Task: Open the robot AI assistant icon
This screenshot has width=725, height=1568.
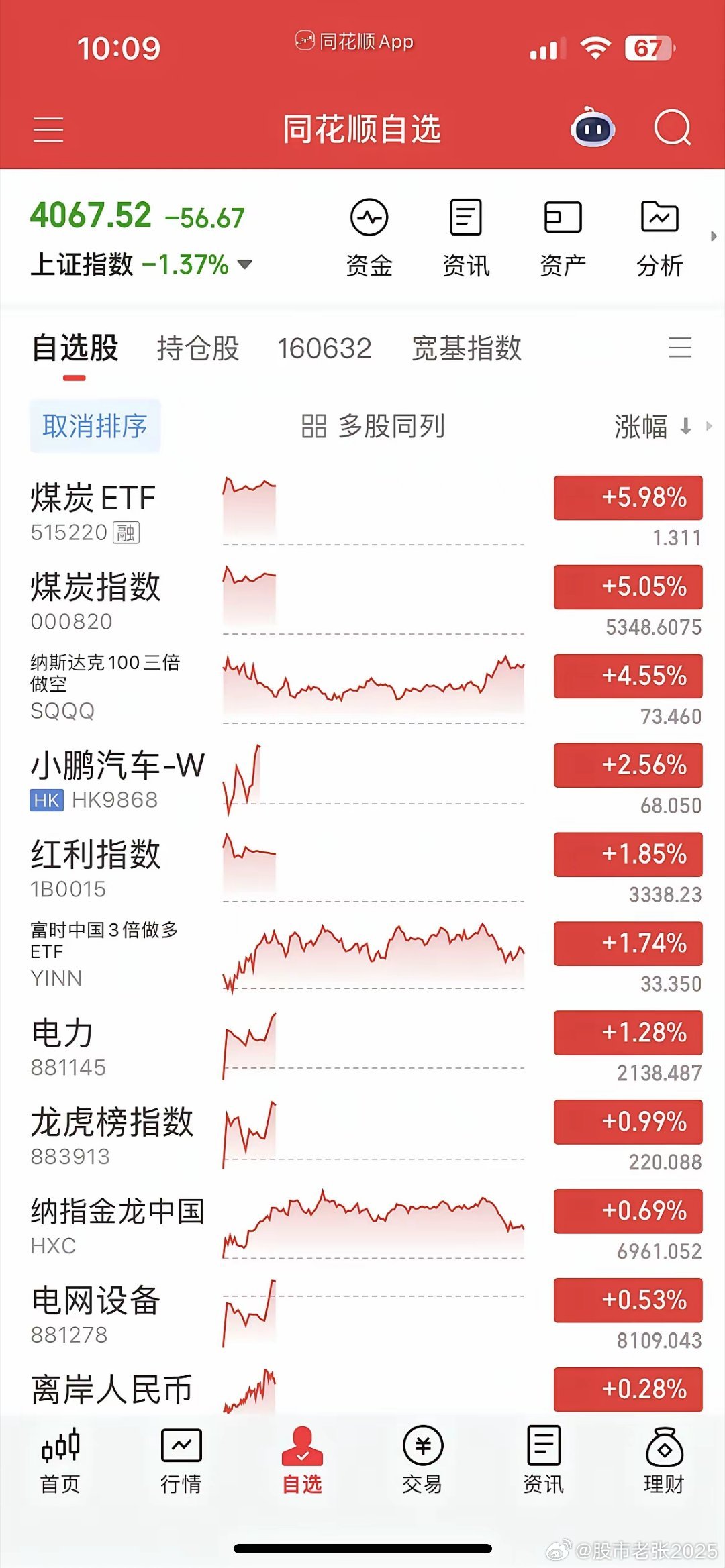Action: (593, 127)
